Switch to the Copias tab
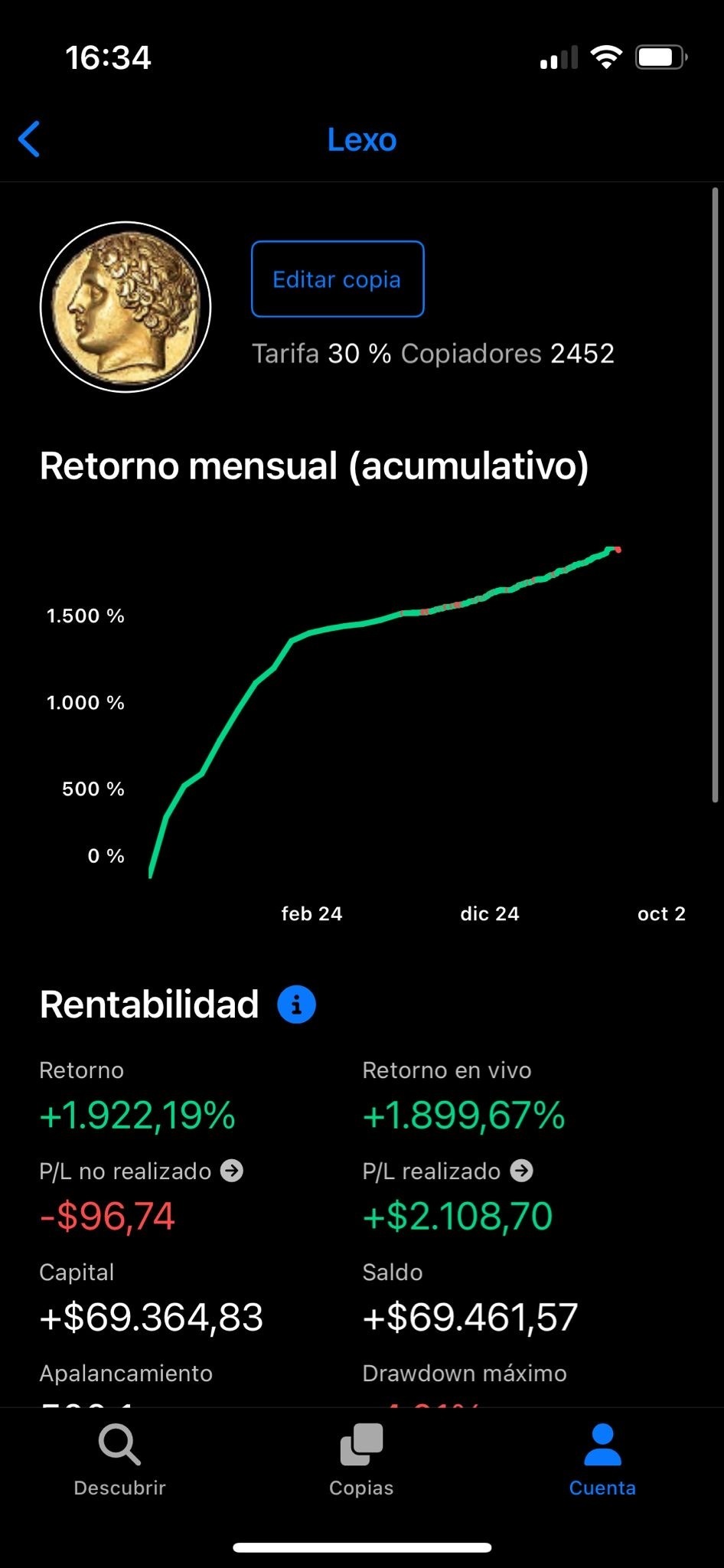Viewport: 724px width, 1568px height. 361,1460
